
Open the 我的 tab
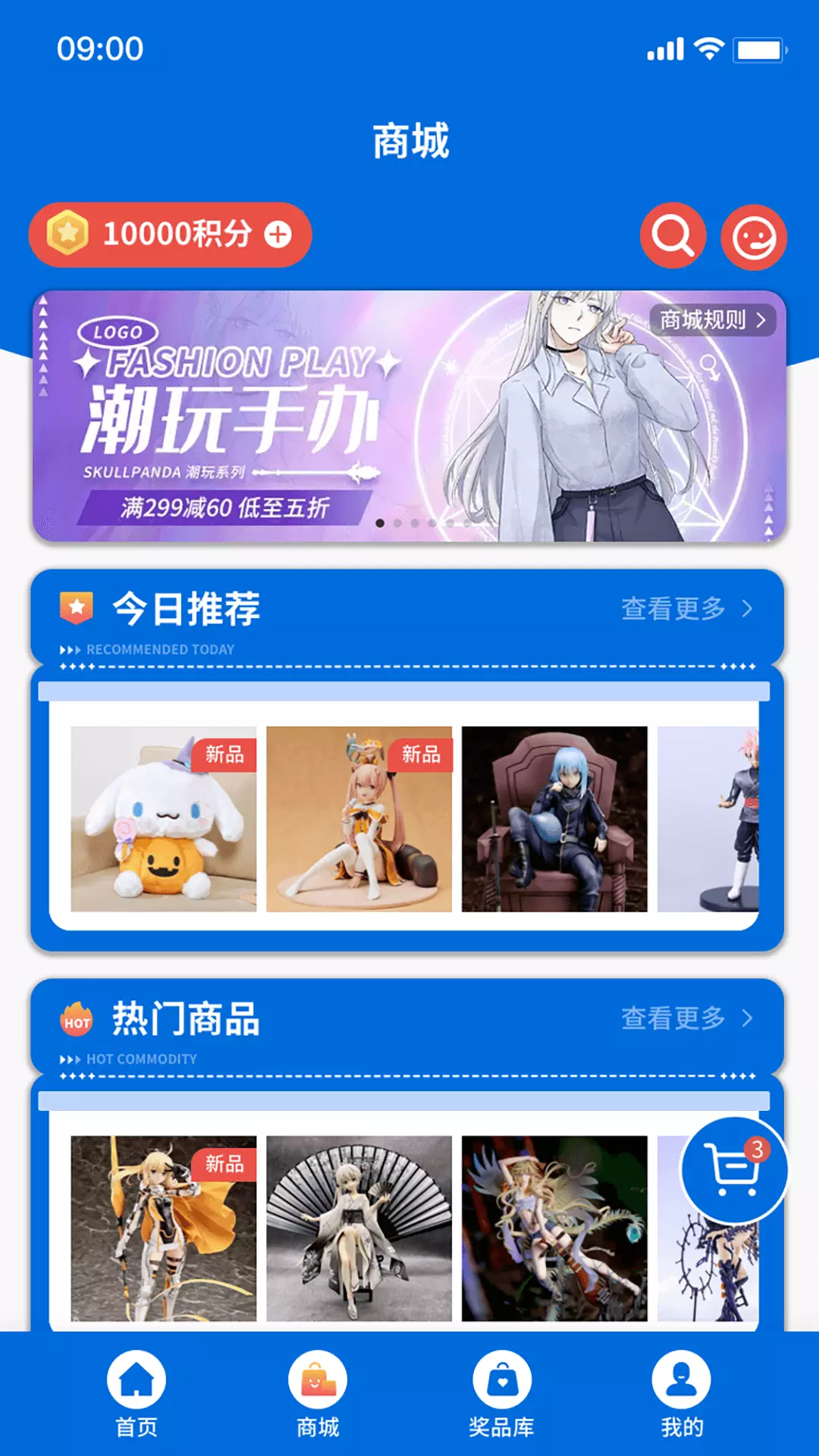tap(682, 1395)
